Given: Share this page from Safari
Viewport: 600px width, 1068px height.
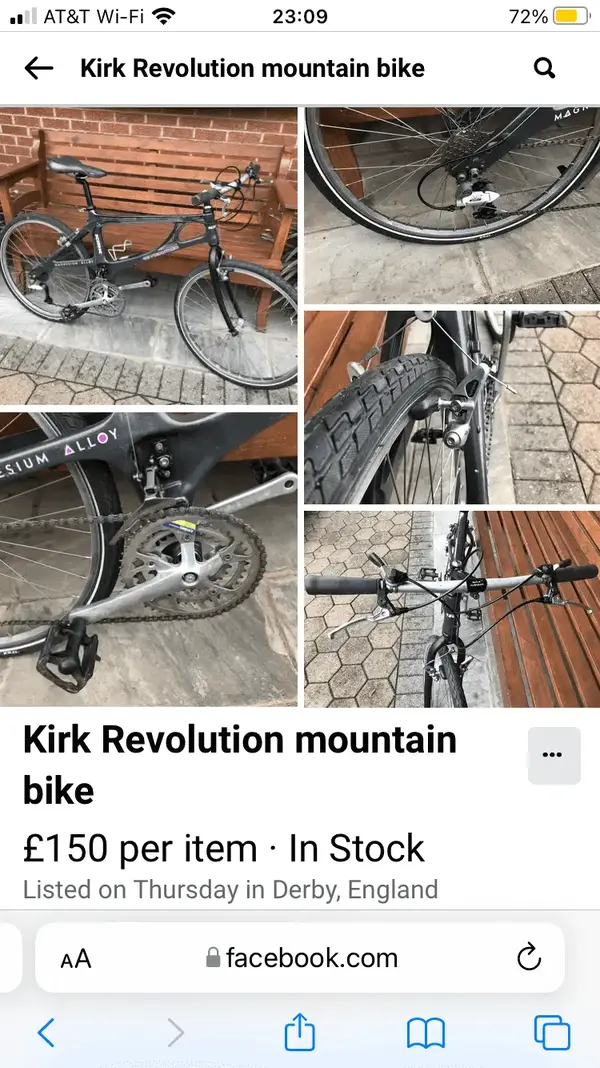Looking at the screenshot, I should (300, 1032).
